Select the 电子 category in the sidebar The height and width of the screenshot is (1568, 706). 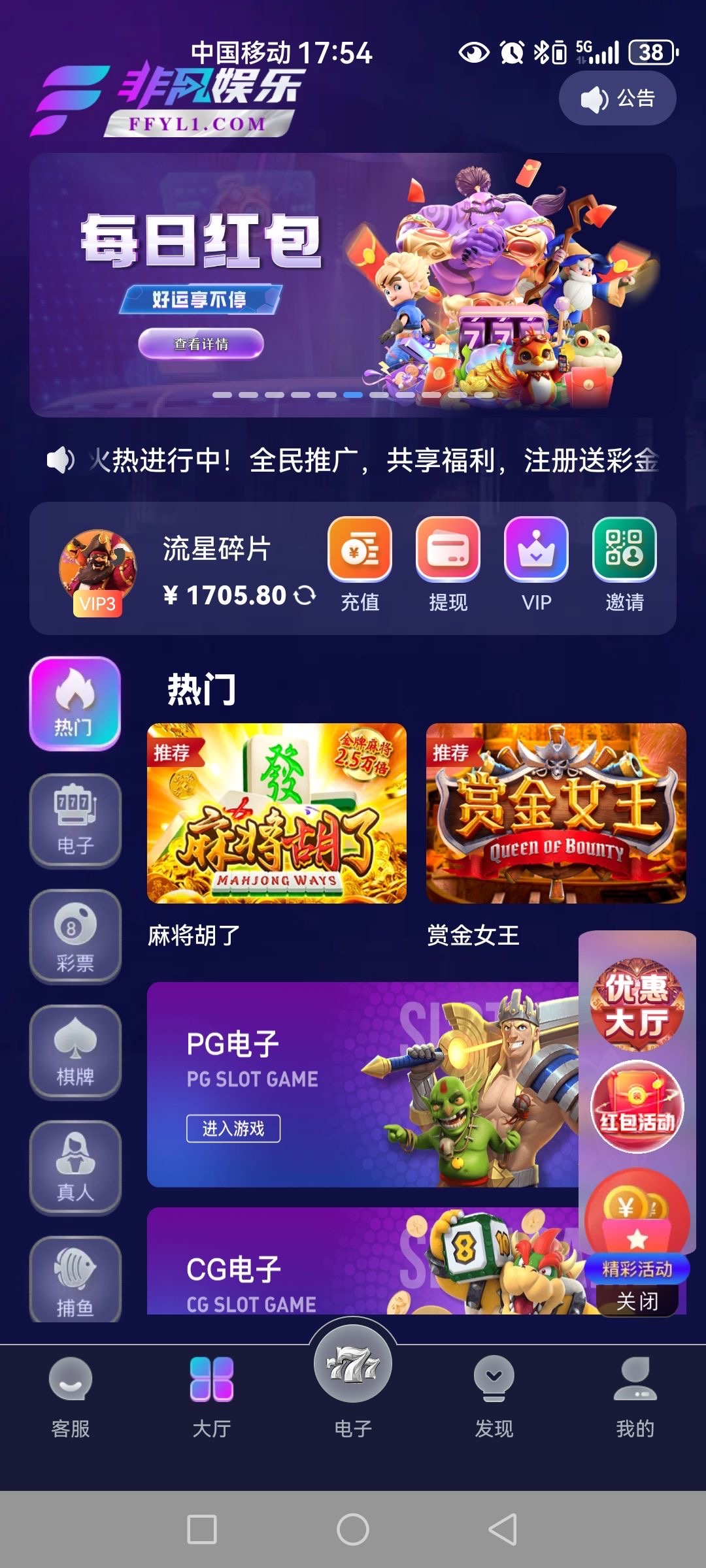tap(75, 821)
